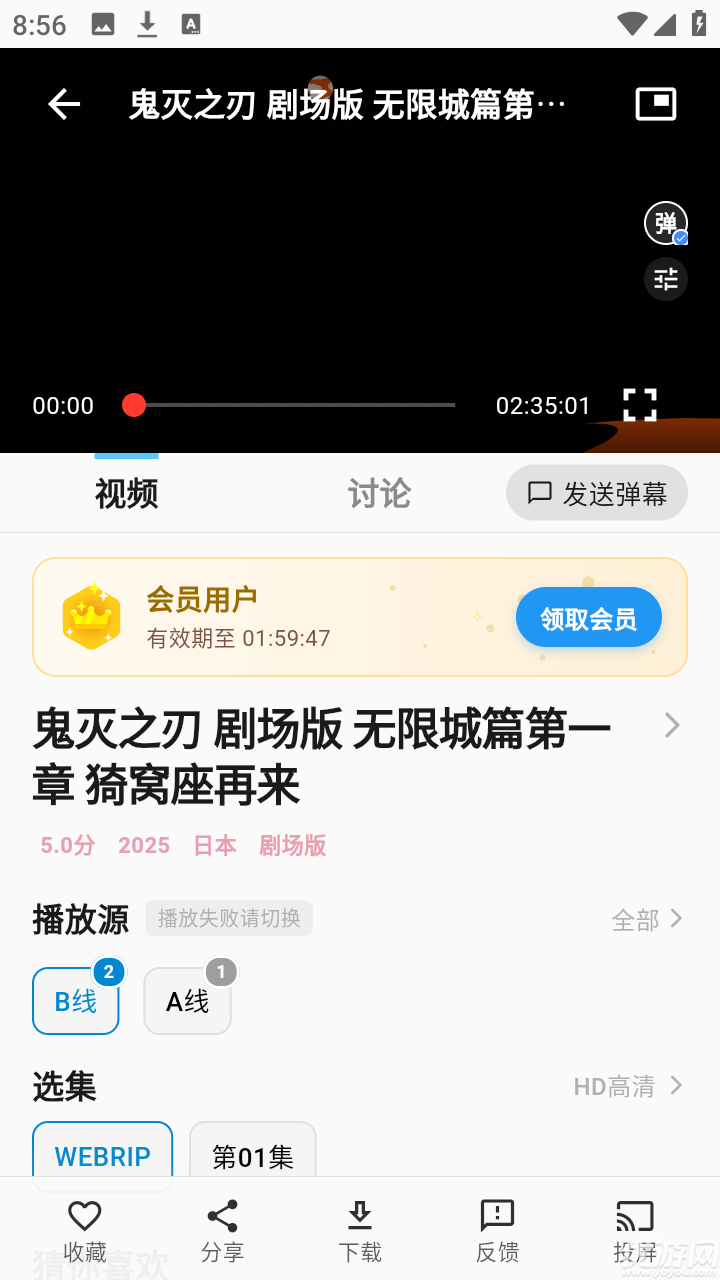The width and height of the screenshot is (720, 1280).
Task: Tap the 领取会员 membership button
Action: pos(588,617)
